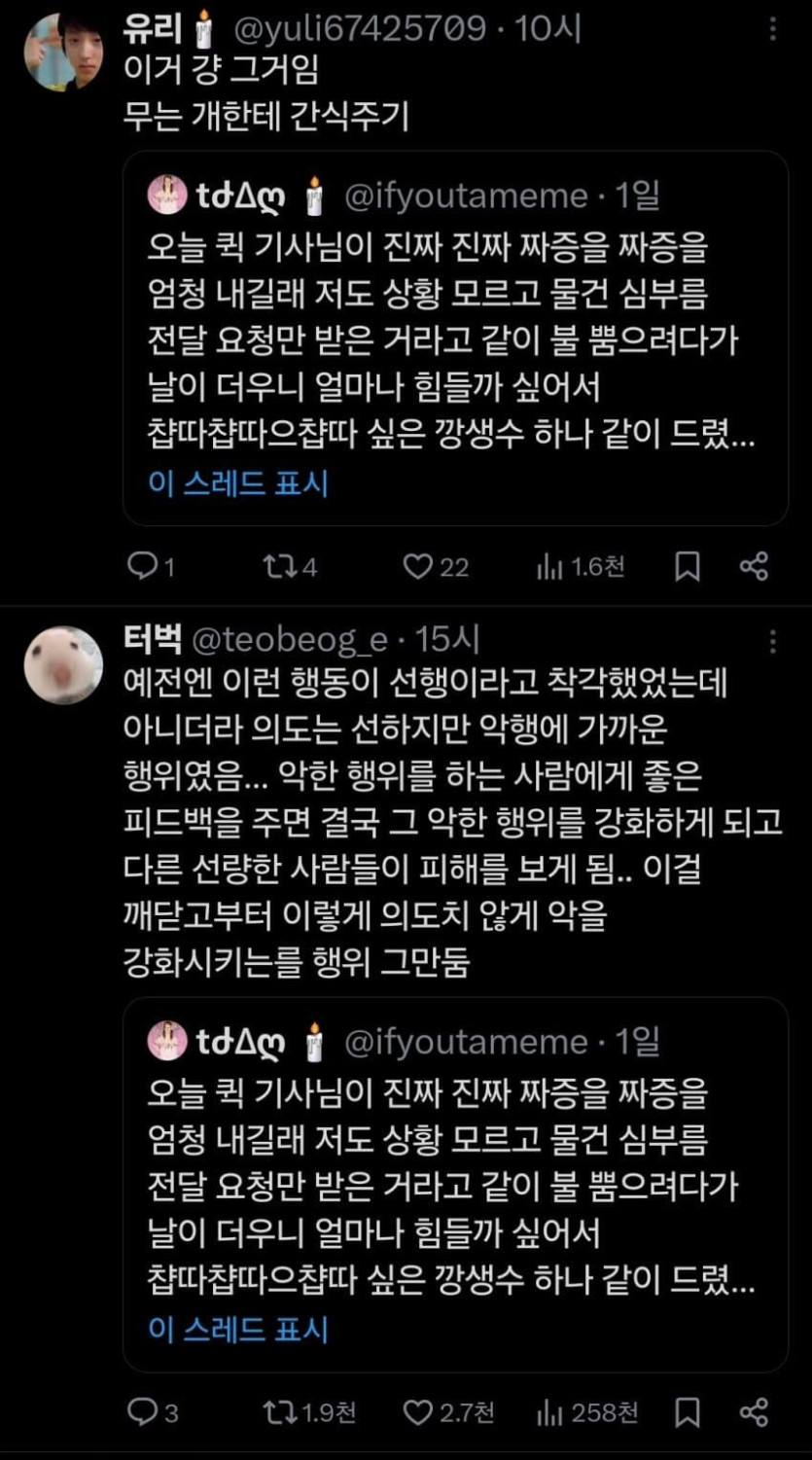Viewport: 812px width, 1460px height.
Task: Open 터벅's profile picture
Action: pyautogui.click(x=63, y=665)
